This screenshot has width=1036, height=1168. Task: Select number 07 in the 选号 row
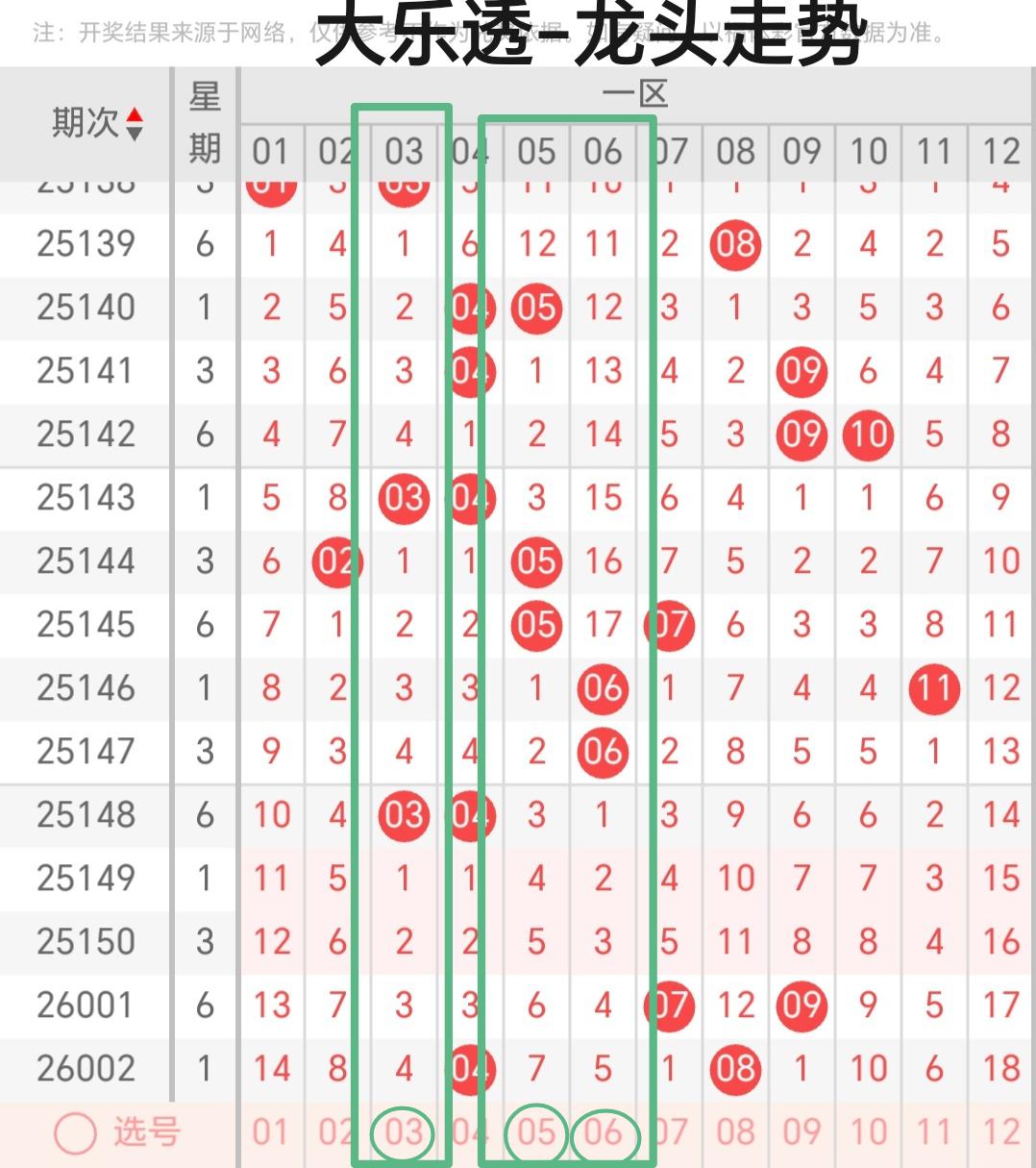point(670,1132)
